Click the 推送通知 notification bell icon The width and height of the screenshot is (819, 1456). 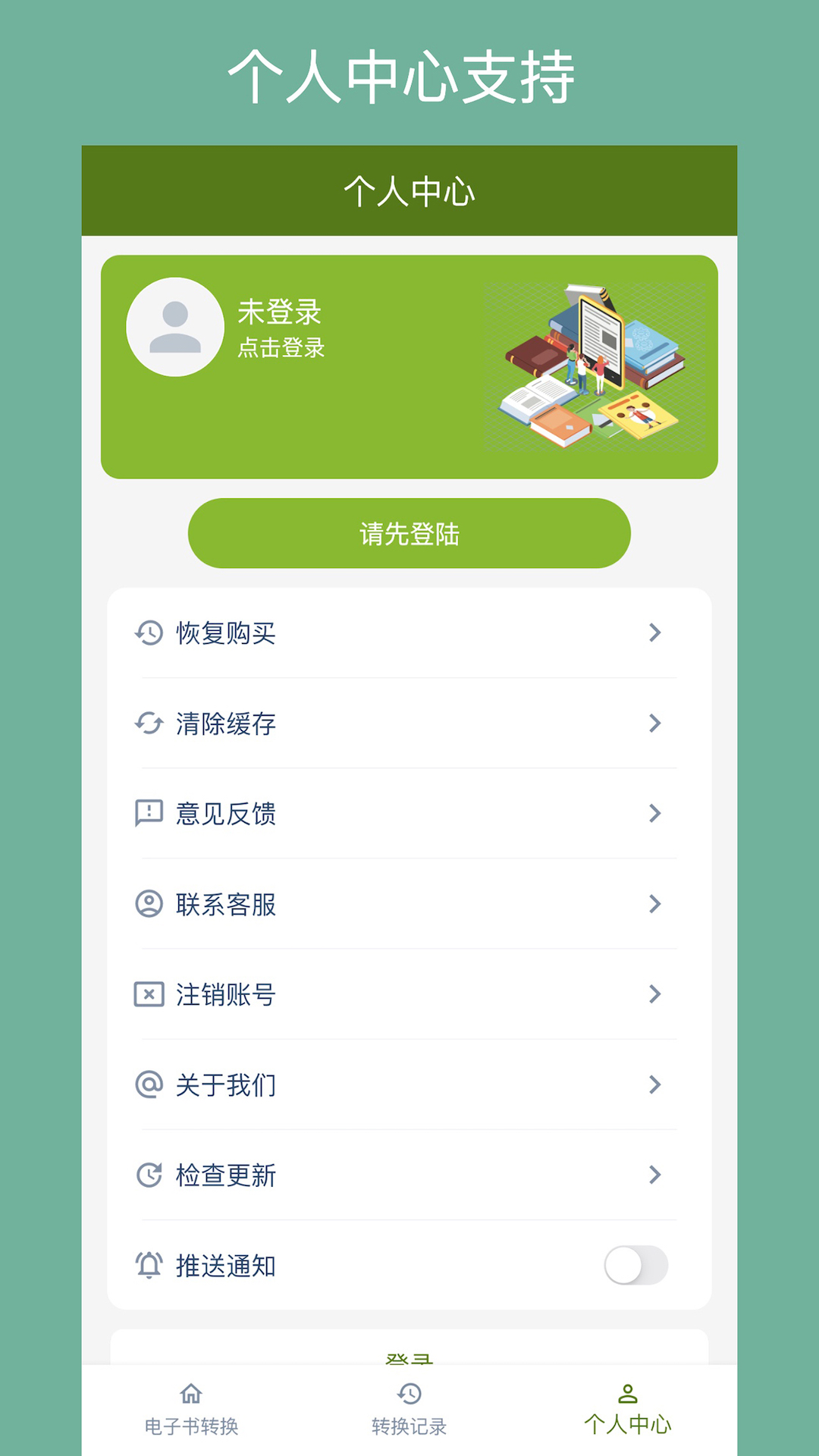coord(149,1266)
